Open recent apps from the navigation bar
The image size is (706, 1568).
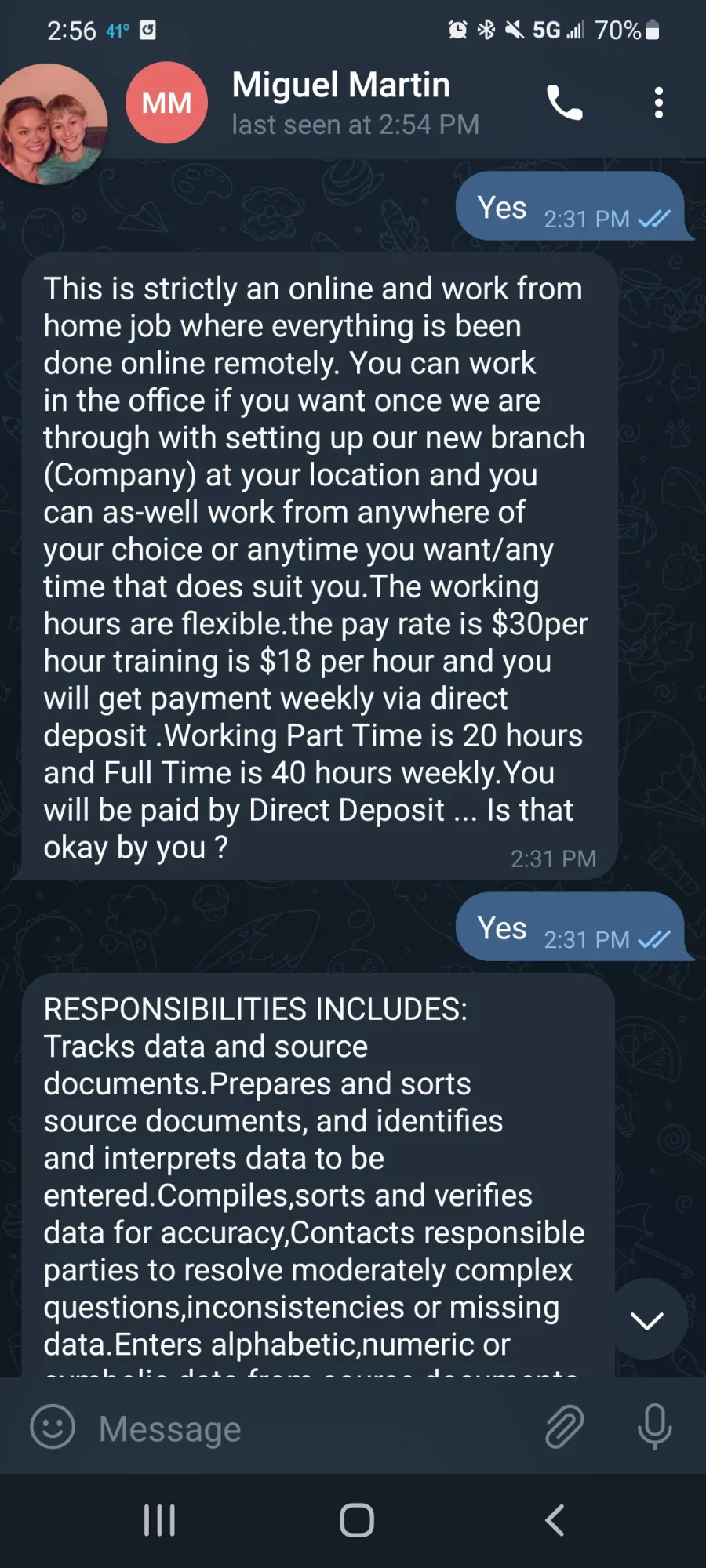(159, 1520)
